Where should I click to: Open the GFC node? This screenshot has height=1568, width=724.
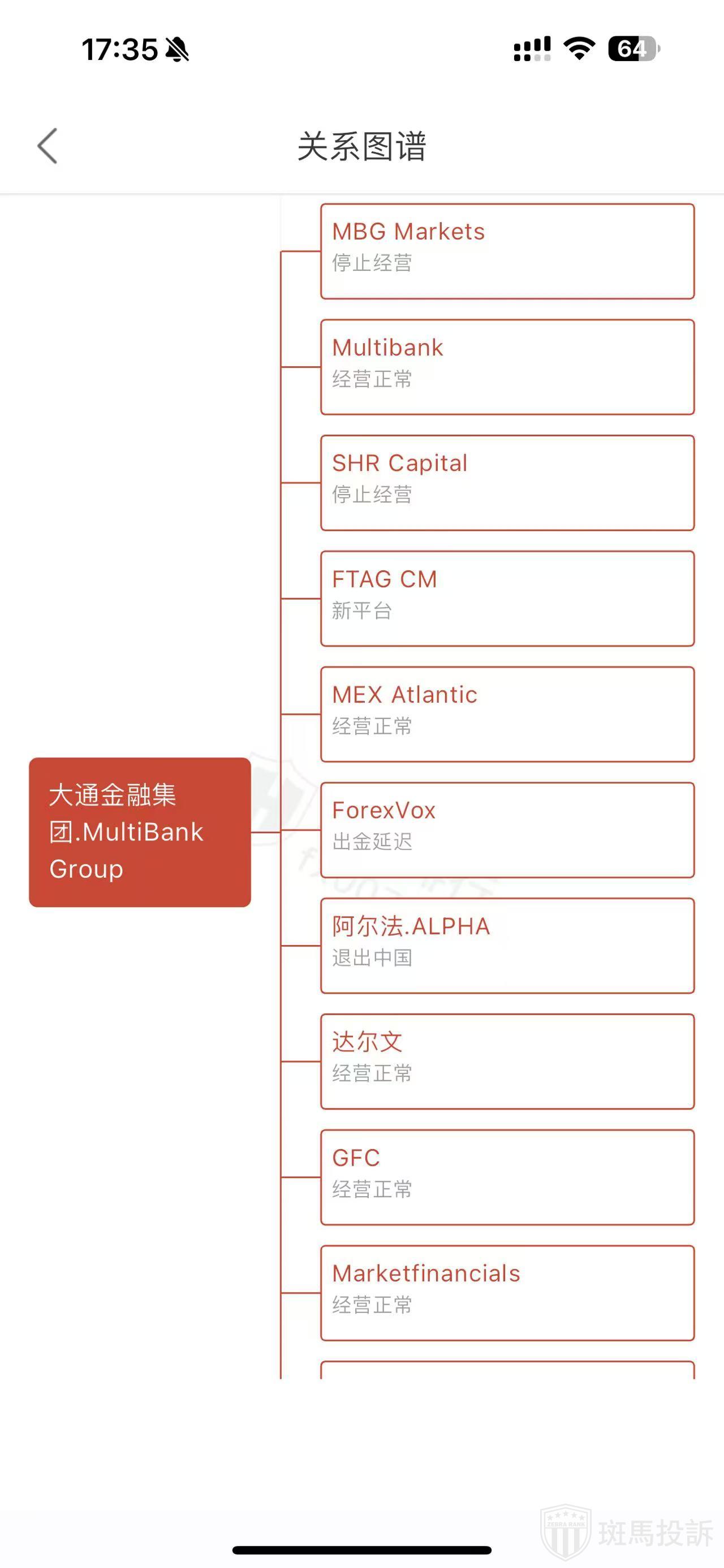click(x=507, y=1176)
